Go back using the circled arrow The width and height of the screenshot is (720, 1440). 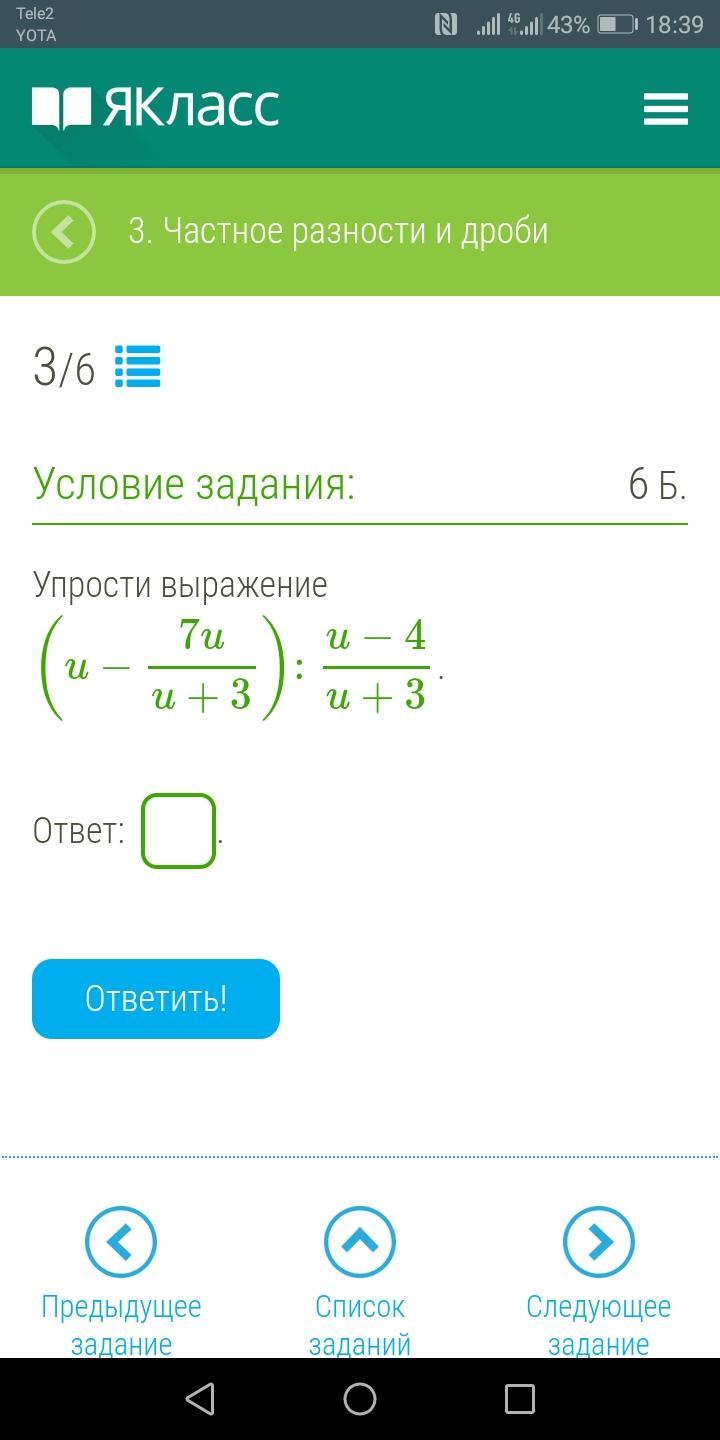tap(63, 232)
